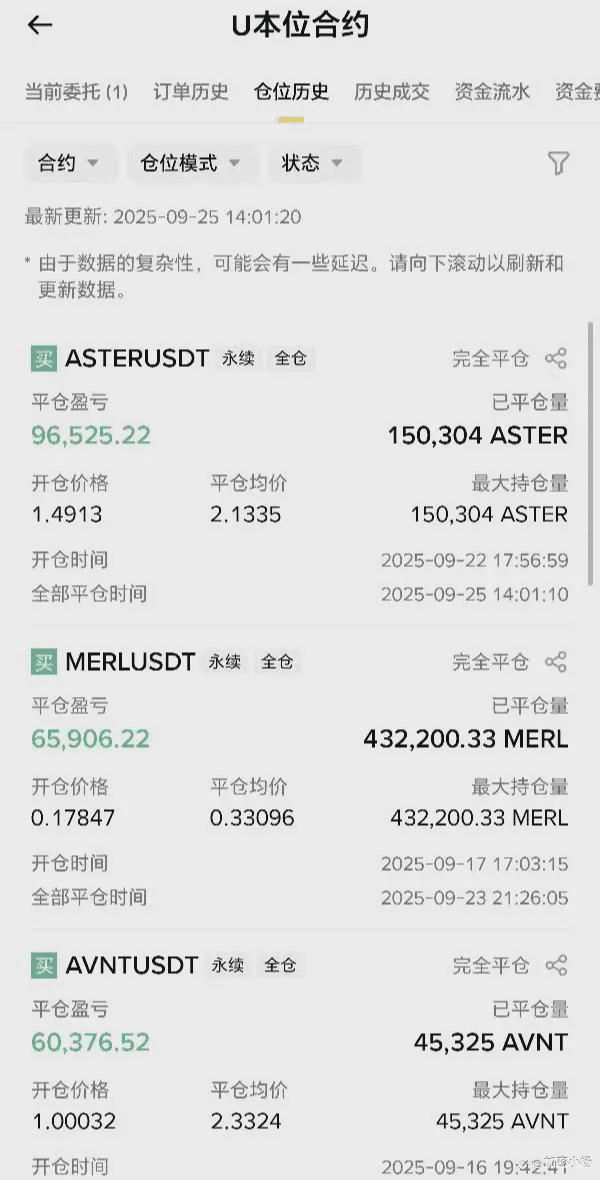
Task: Share the AVNTUSDT position record
Action: point(556,966)
